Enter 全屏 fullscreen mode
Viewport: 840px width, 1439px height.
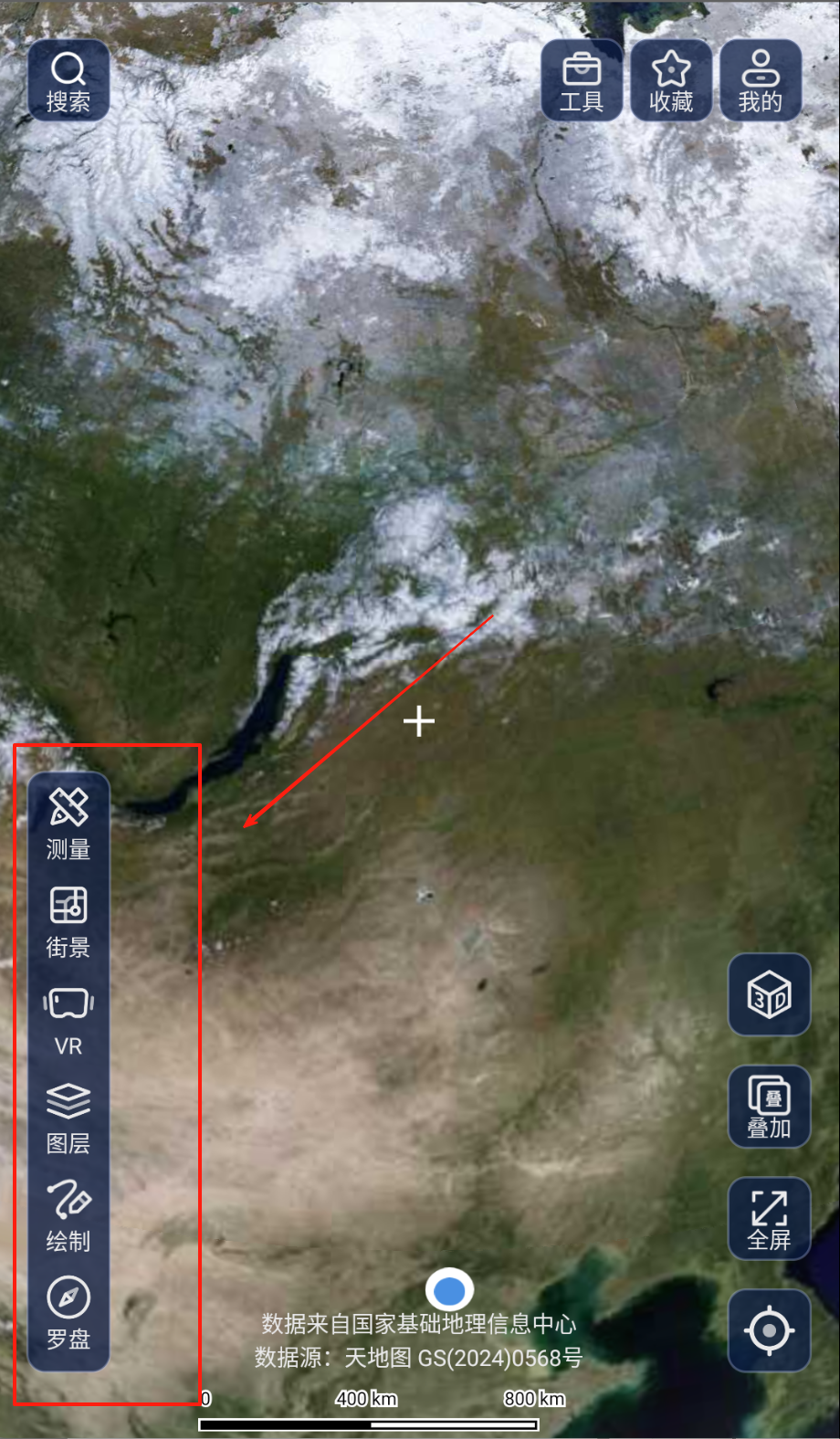click(769, 1219)
